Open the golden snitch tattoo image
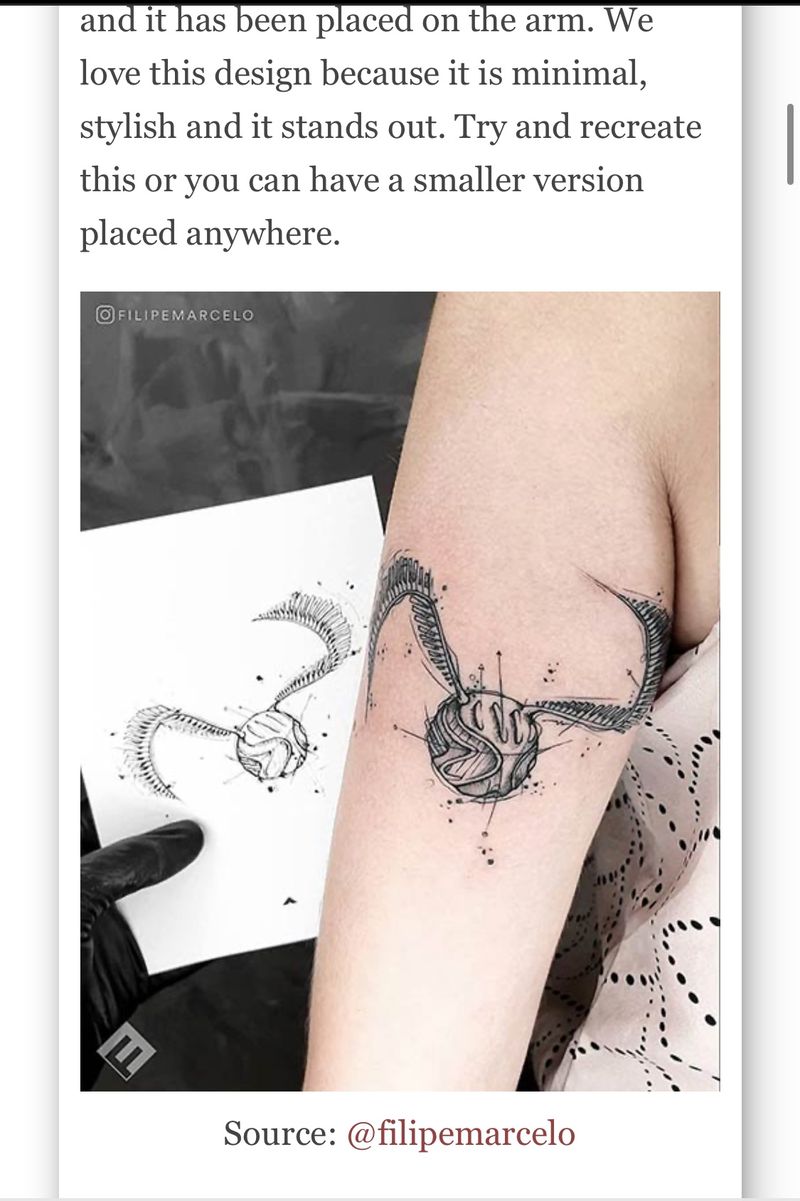This screenshot has height=1201, width=800. [x=400, y=691]
